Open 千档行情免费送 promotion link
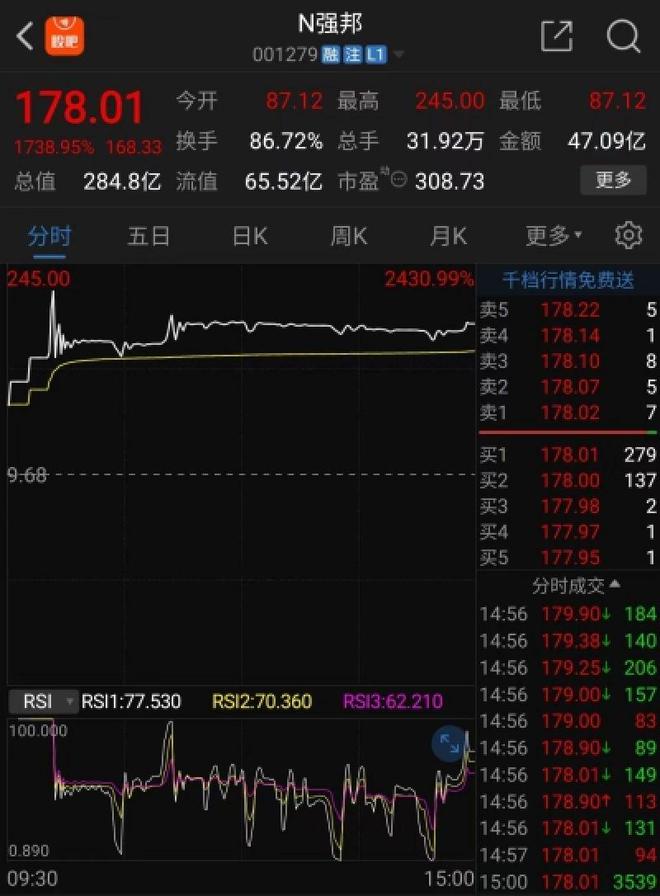This screenshot has width=660, height=896. click(x=568, y=281)
